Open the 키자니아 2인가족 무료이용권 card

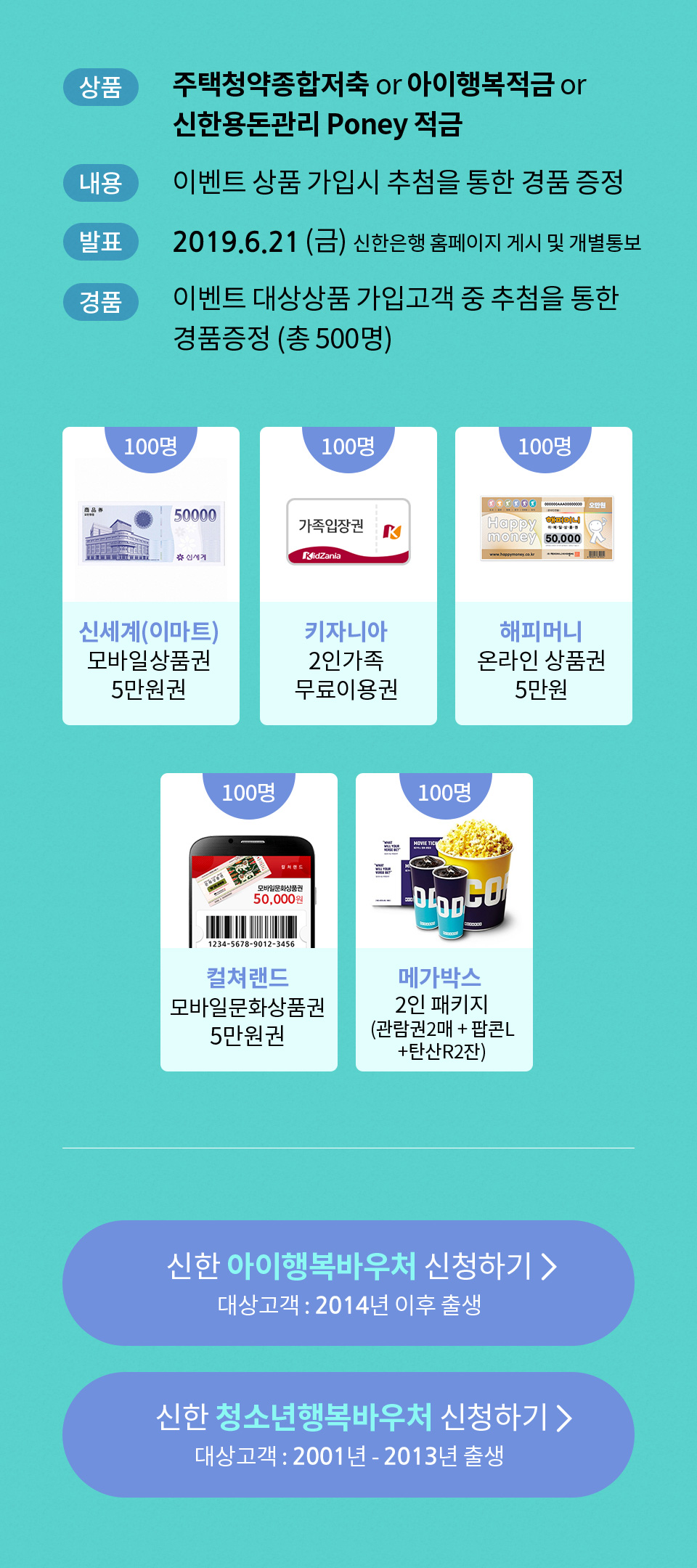pos(347,573)
